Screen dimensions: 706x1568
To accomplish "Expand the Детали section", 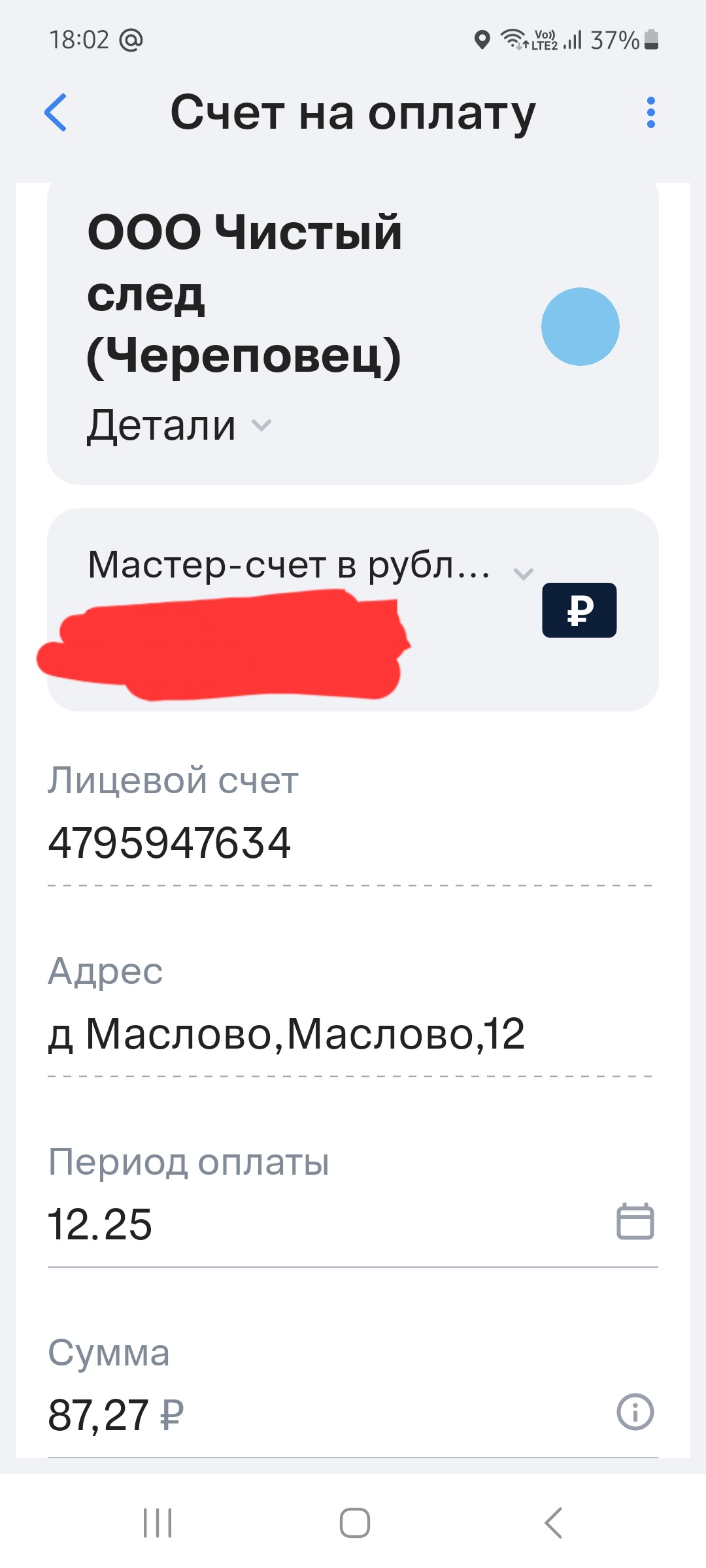I will [x=178, y=425].
